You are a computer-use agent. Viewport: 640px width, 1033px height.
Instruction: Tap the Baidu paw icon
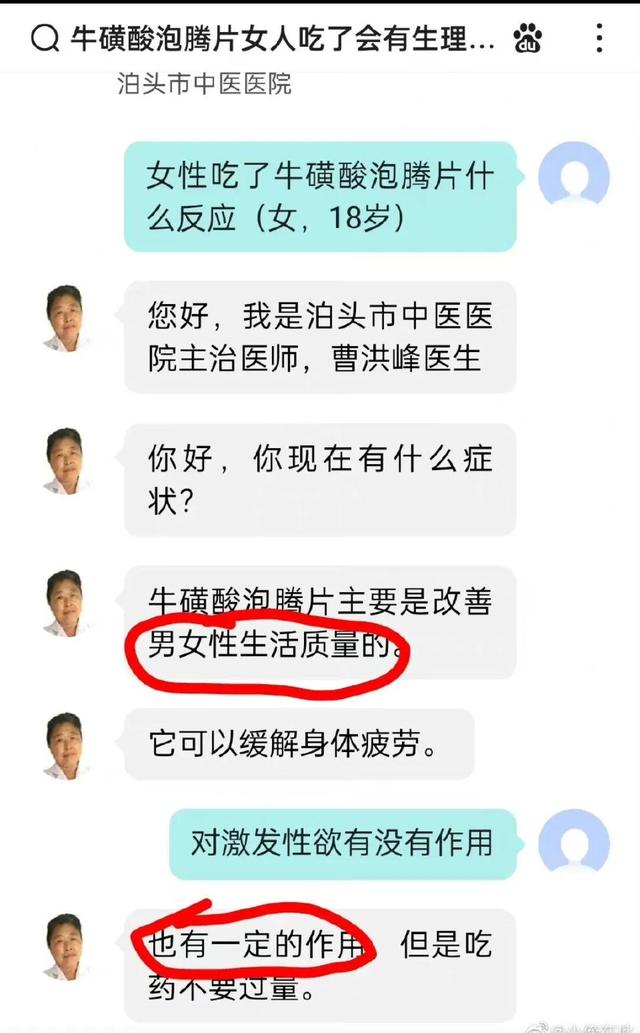click(x=527, y=39)
